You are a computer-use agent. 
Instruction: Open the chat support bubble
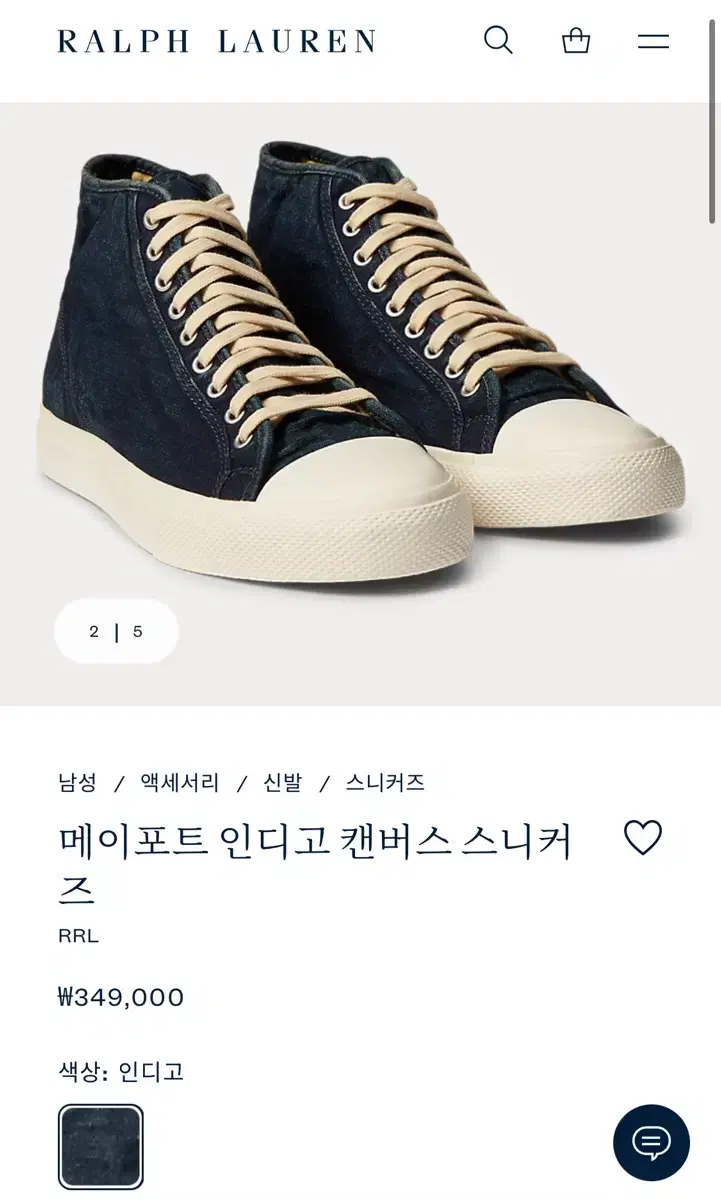click(x=651, y=1142)
